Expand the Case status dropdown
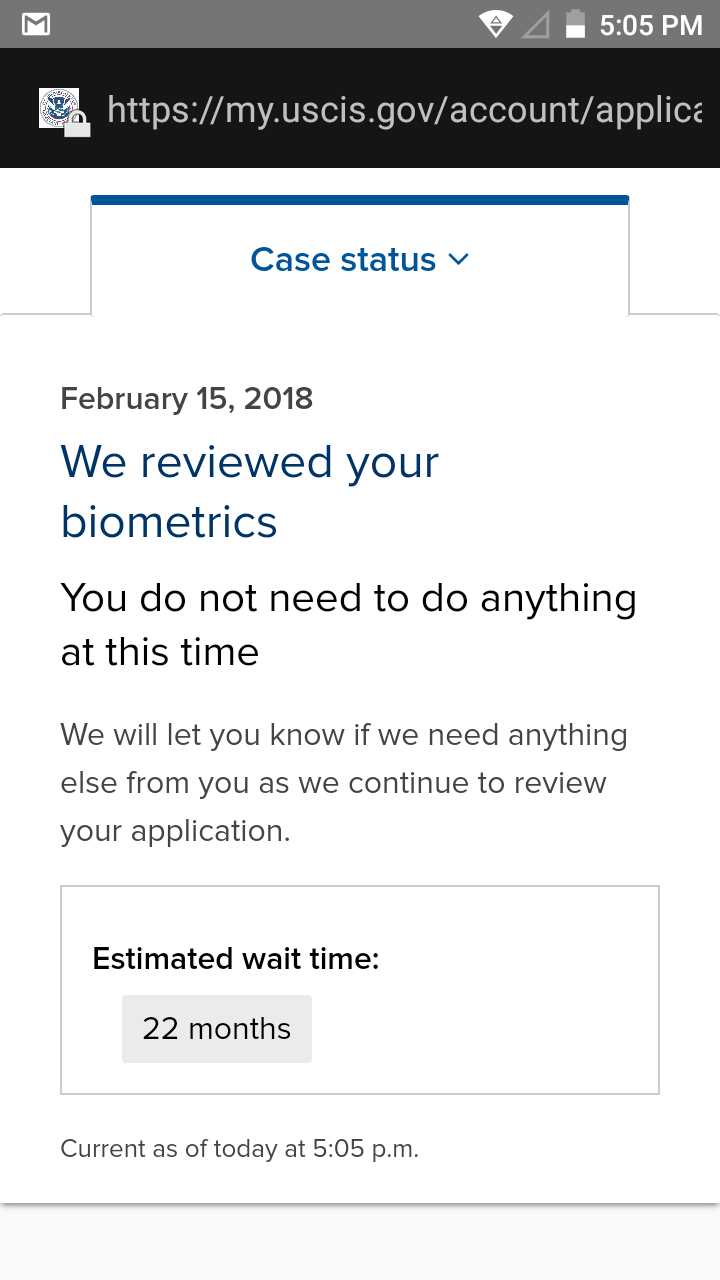This screenshot has width=720, height=1280. (360, 260)
